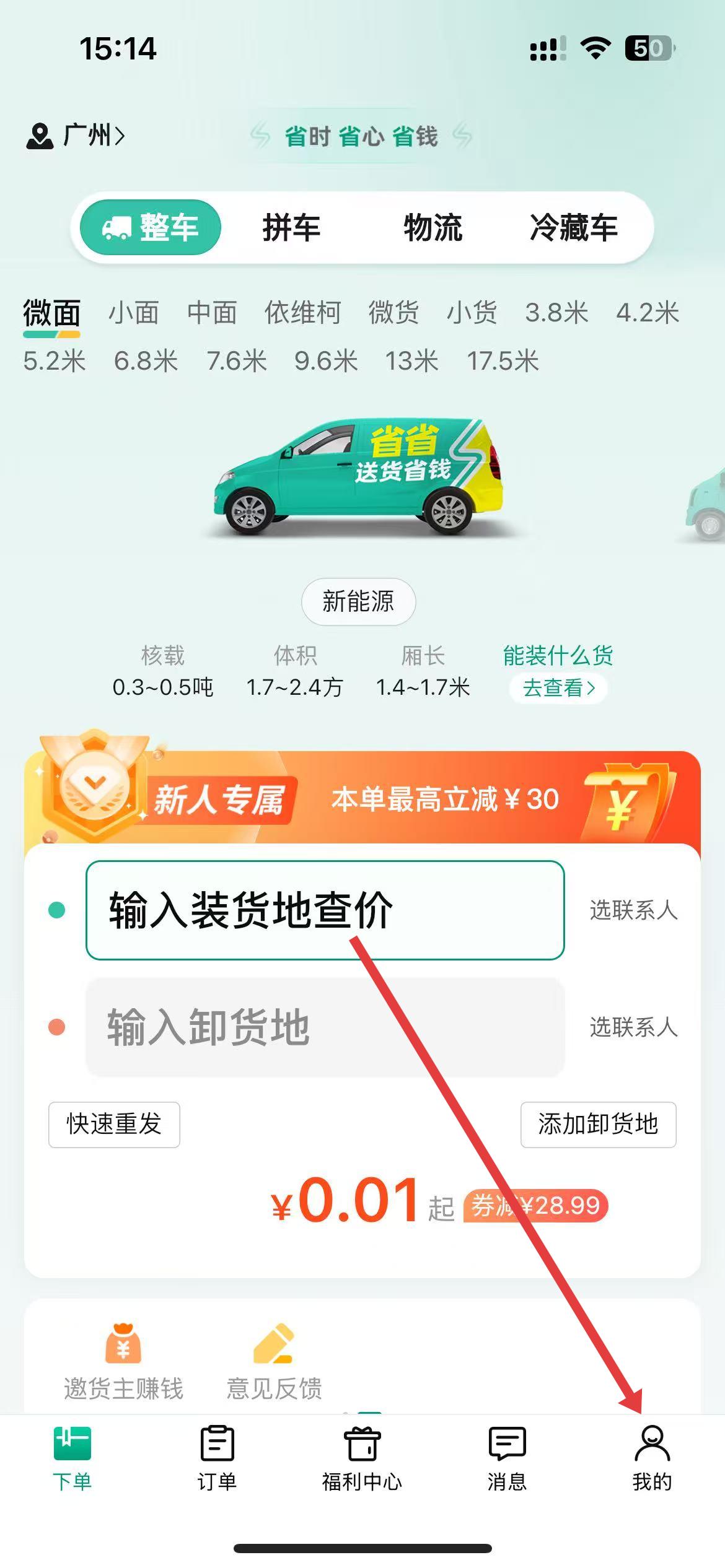Select contact for the loading address

tap(633, 910)
